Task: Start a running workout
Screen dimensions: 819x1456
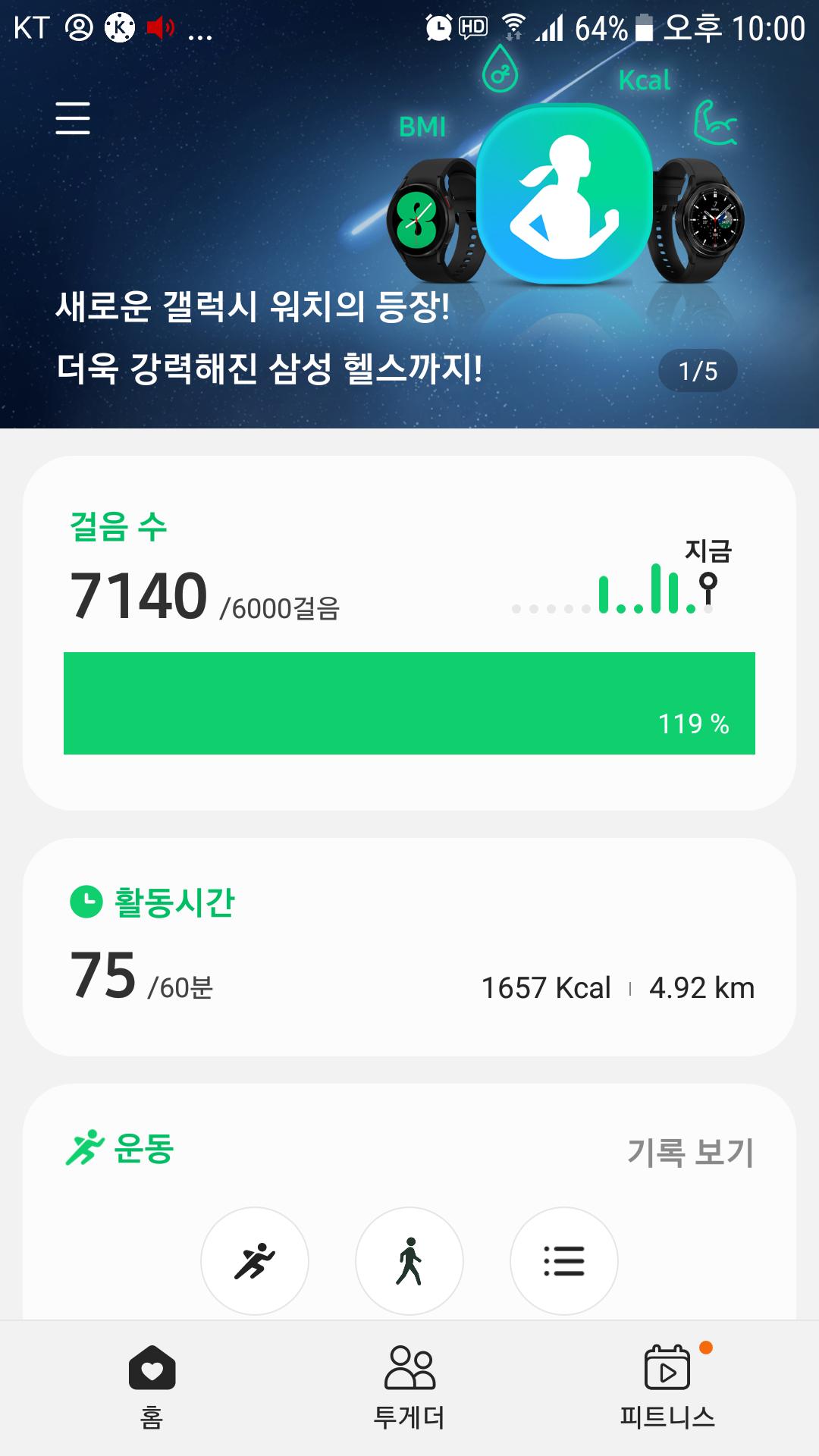Action: click(255, 1260)
